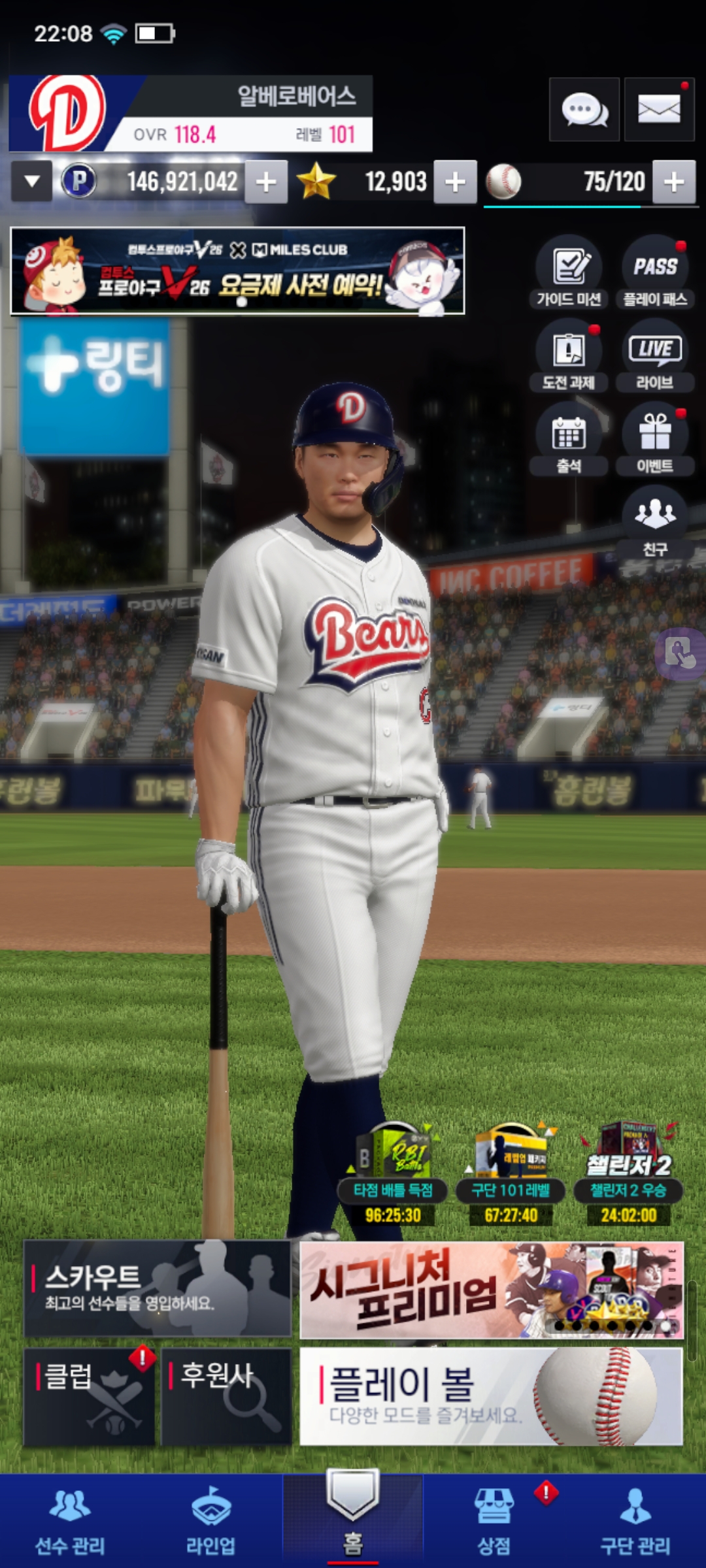This screenshot has height=1568, width=706.
Task: Open the 출석 attendance calendar
Action: (569, 439)
